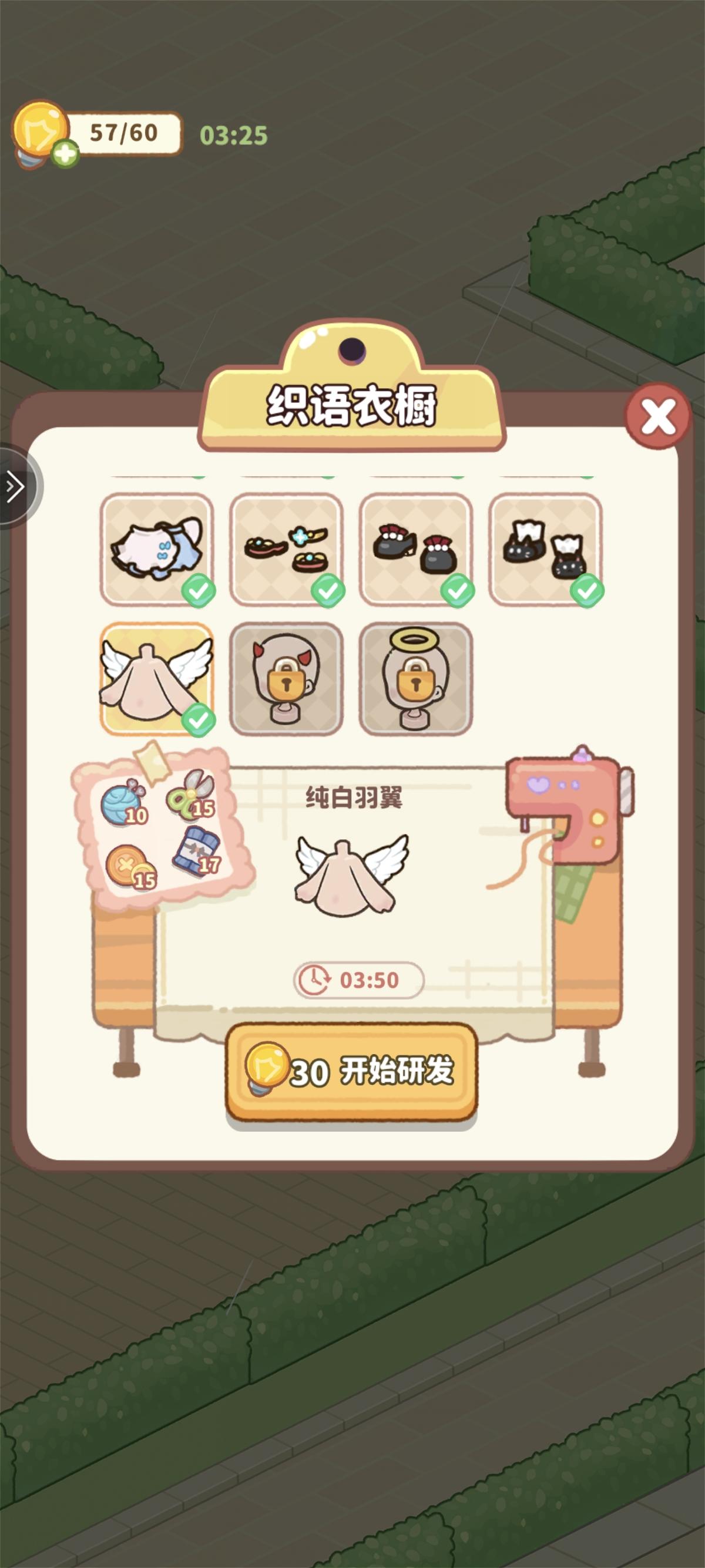The image size is (705, 1568).
Task: Tap the devil-horned locked outfit icon
Action: 287,678
